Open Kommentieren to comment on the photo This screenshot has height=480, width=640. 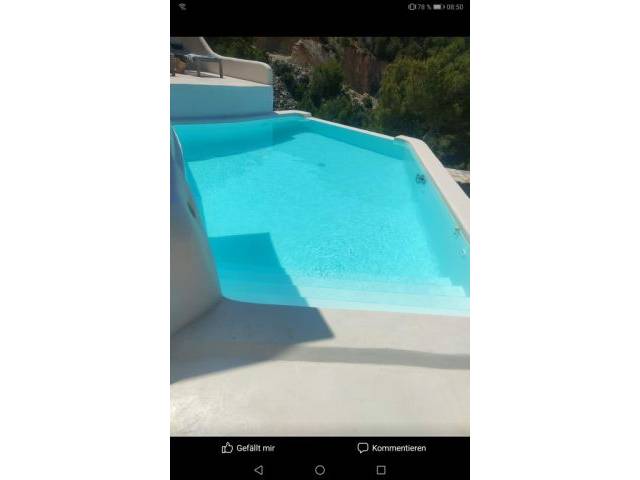(392, 448)
